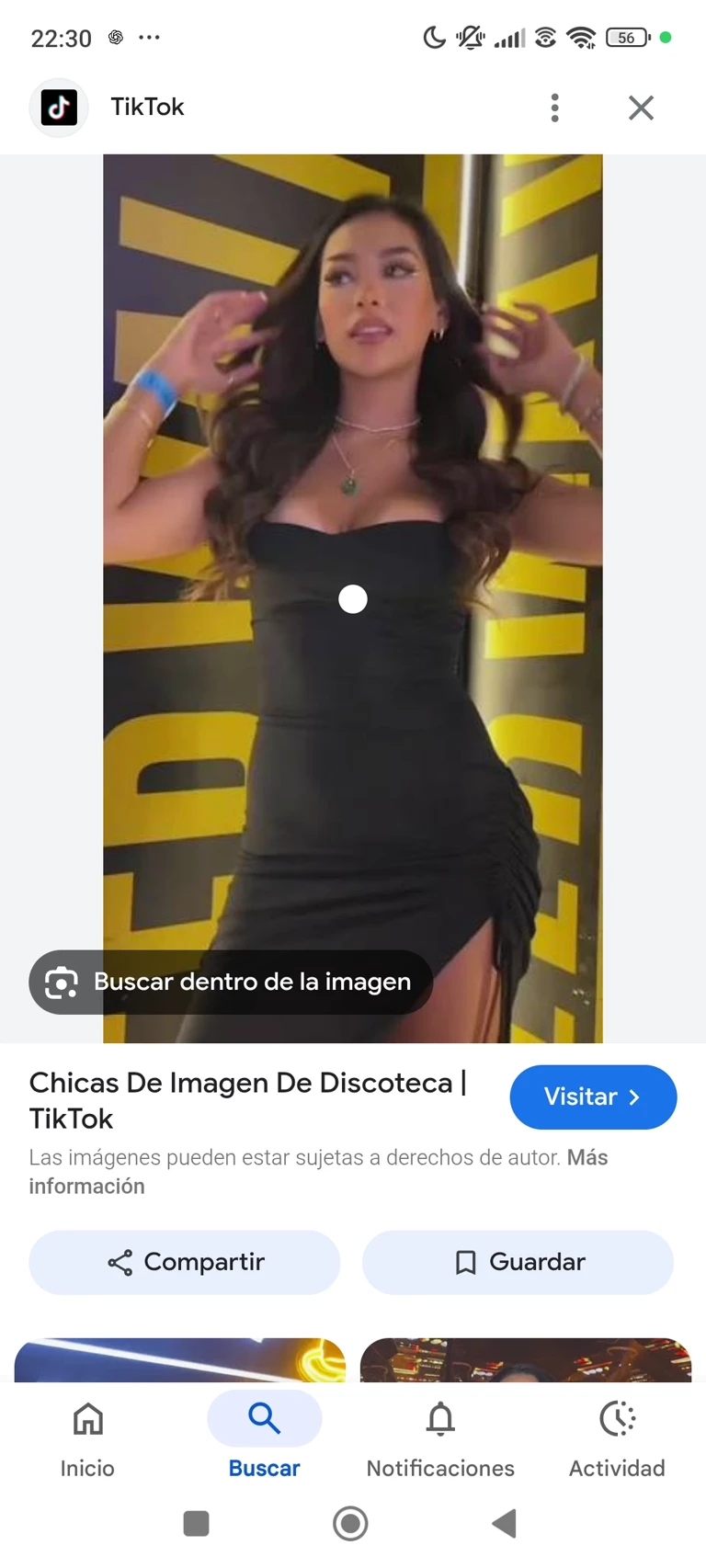Visit the TikTok source page
The image size is (706, 1568).
(x=593, y=1096)
